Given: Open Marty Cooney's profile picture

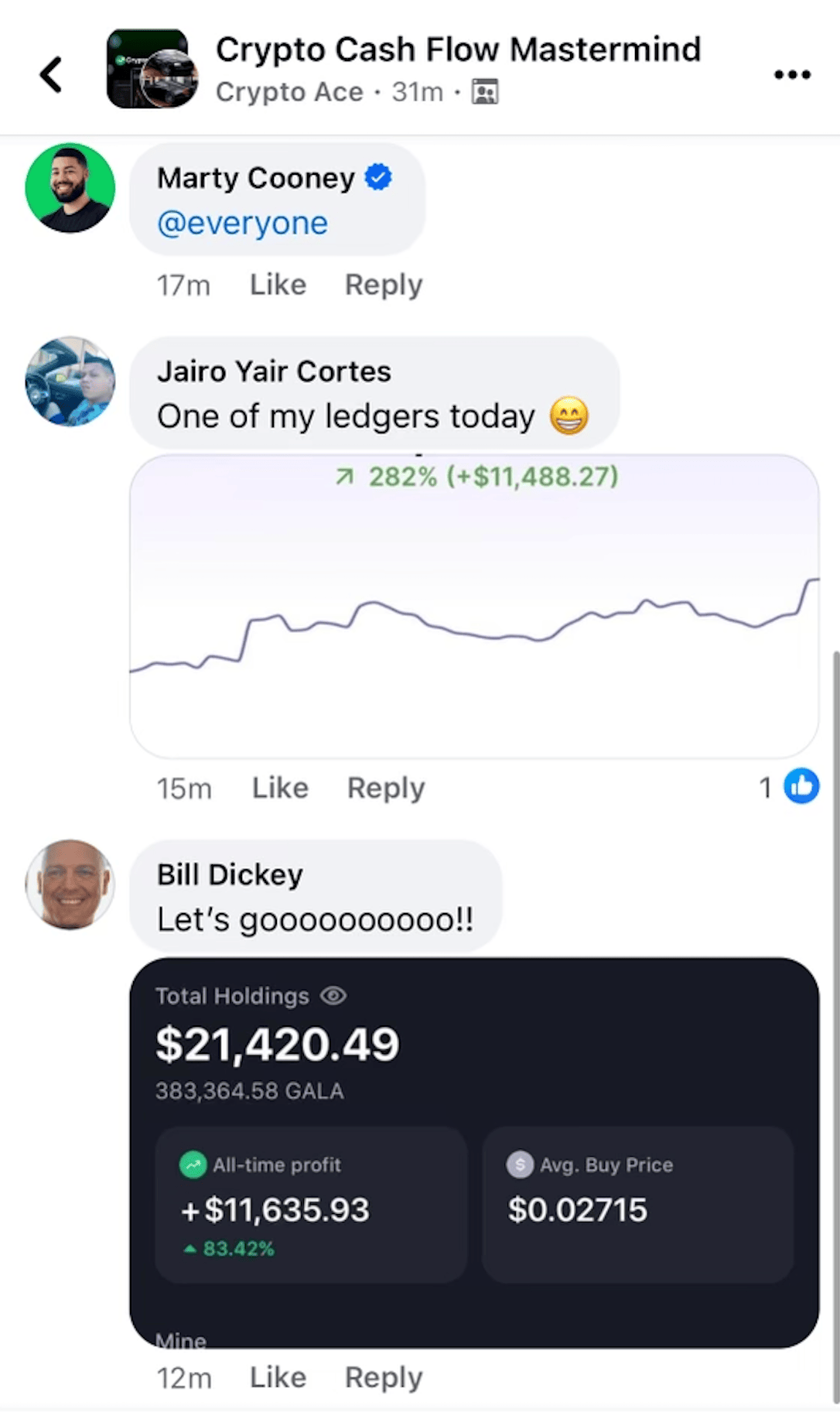Looking at the screenshot, I should tap(70, 188).
